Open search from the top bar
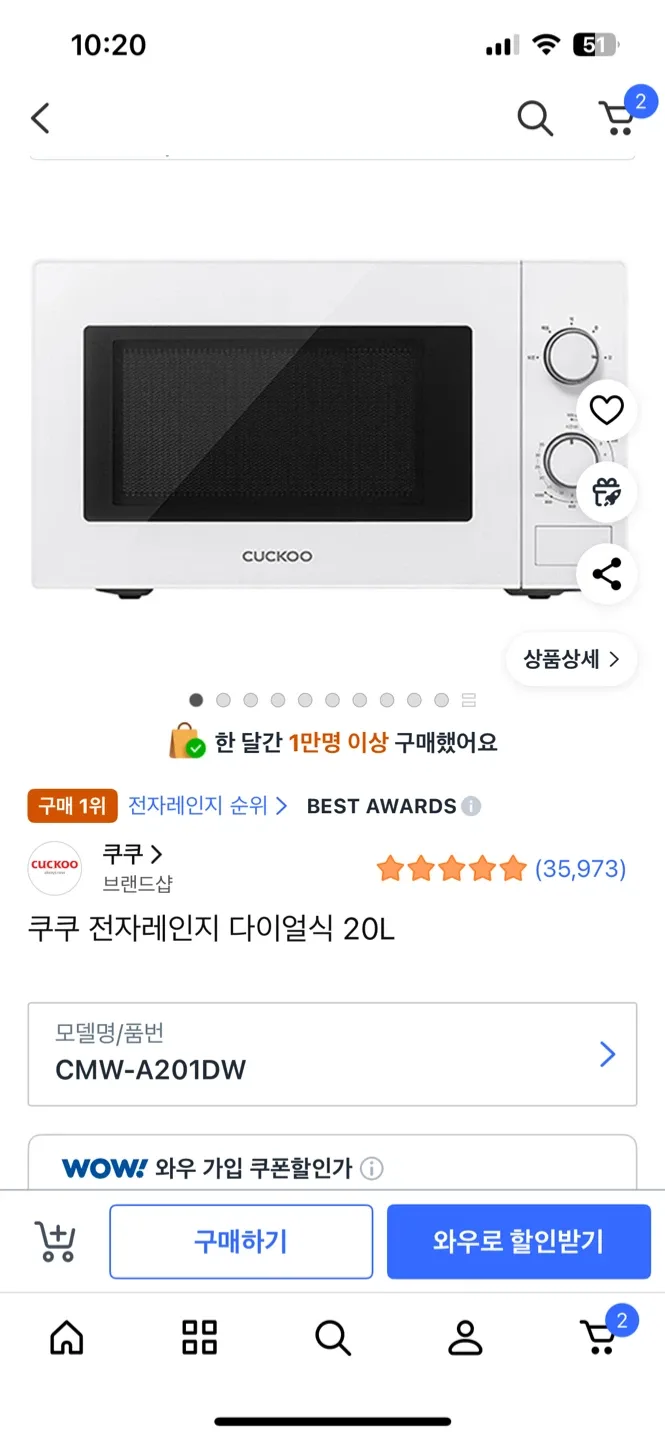Image resolution: width=665 pixels, height=1440 pixels. tap(535, 119)
